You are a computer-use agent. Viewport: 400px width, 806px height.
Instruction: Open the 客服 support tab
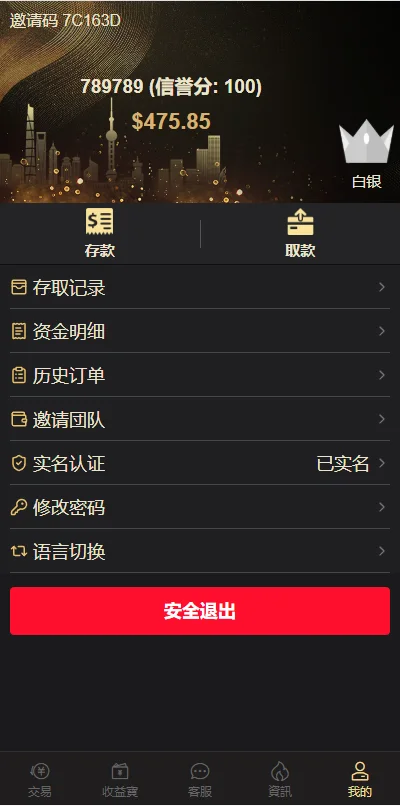click(x=200, y=780)
